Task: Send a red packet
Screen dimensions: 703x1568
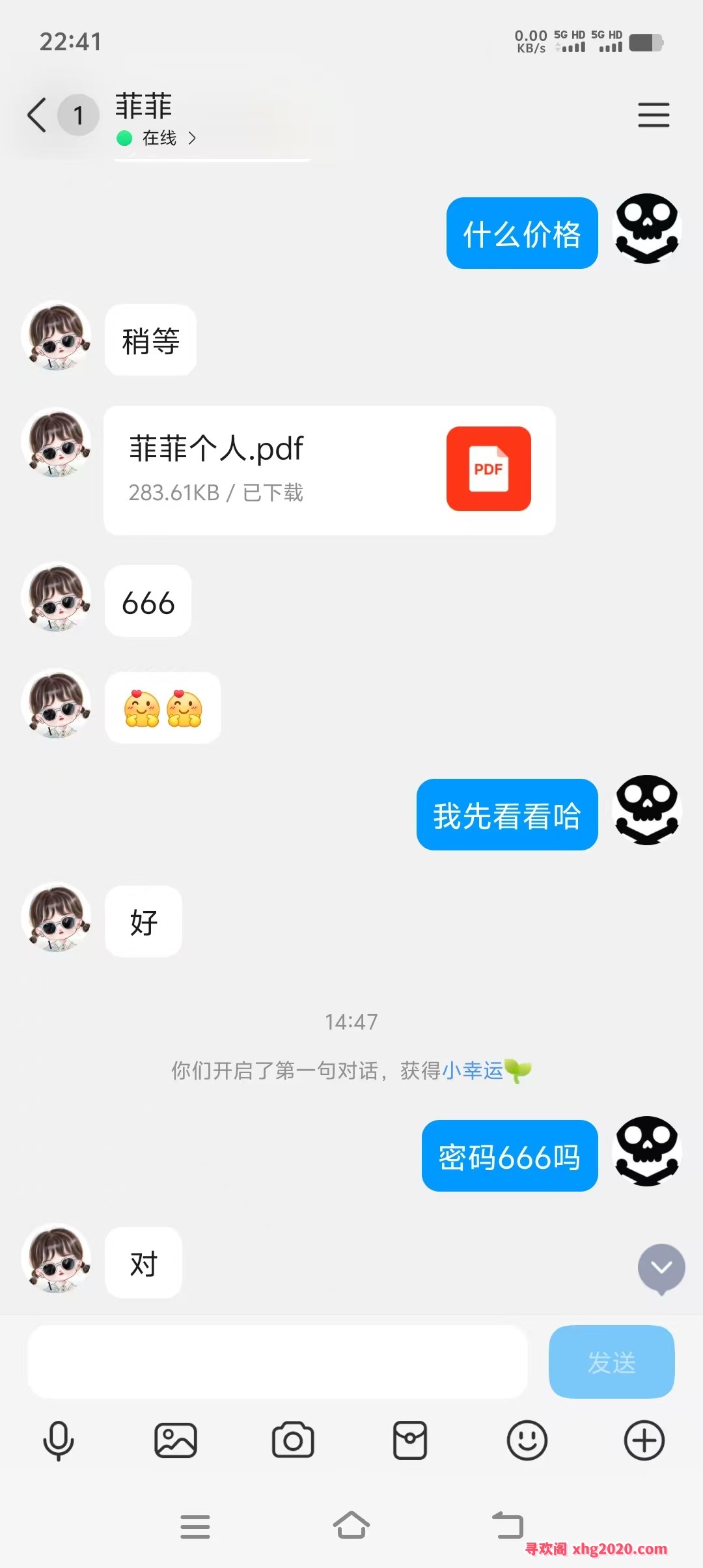Action: [x=410, y=1440]
